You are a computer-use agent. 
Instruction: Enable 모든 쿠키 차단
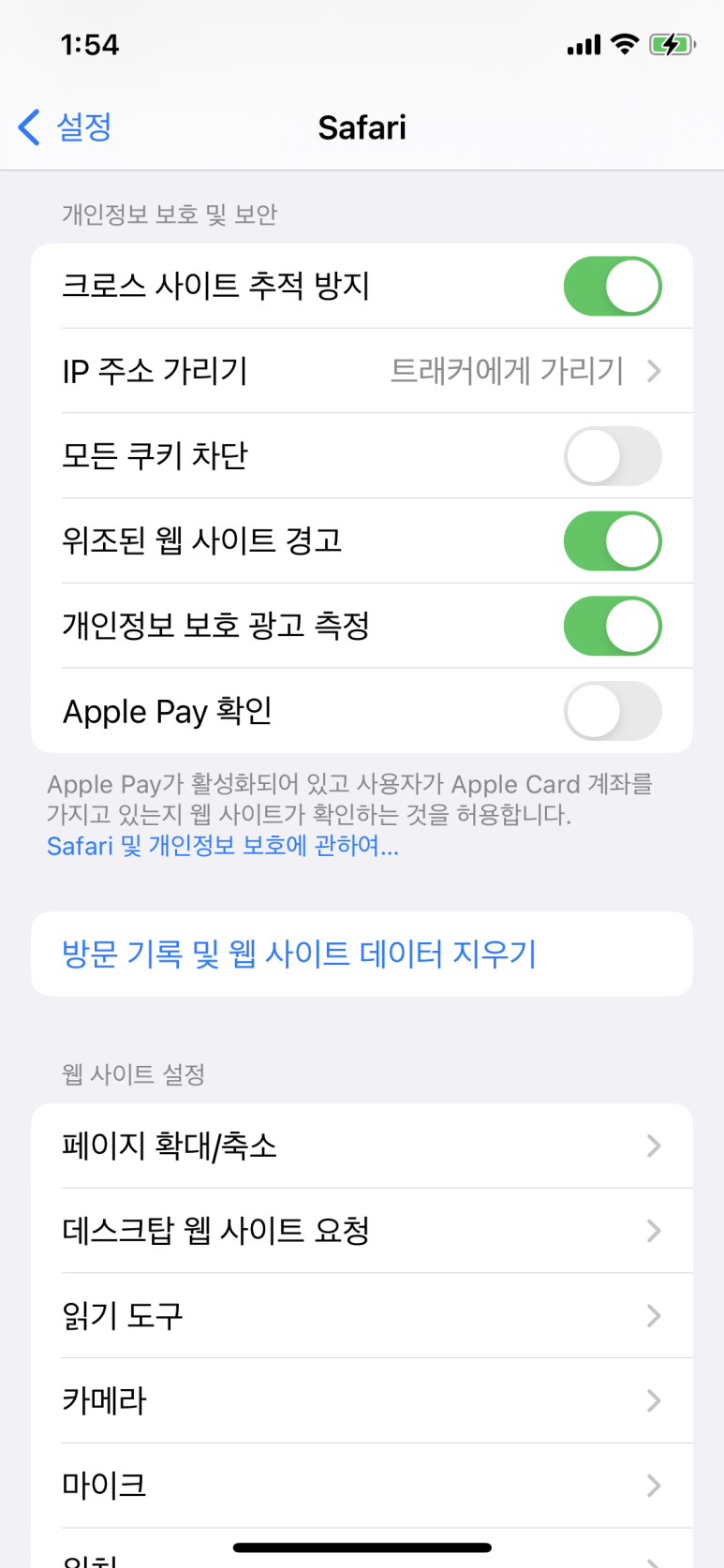coord(613,456)
